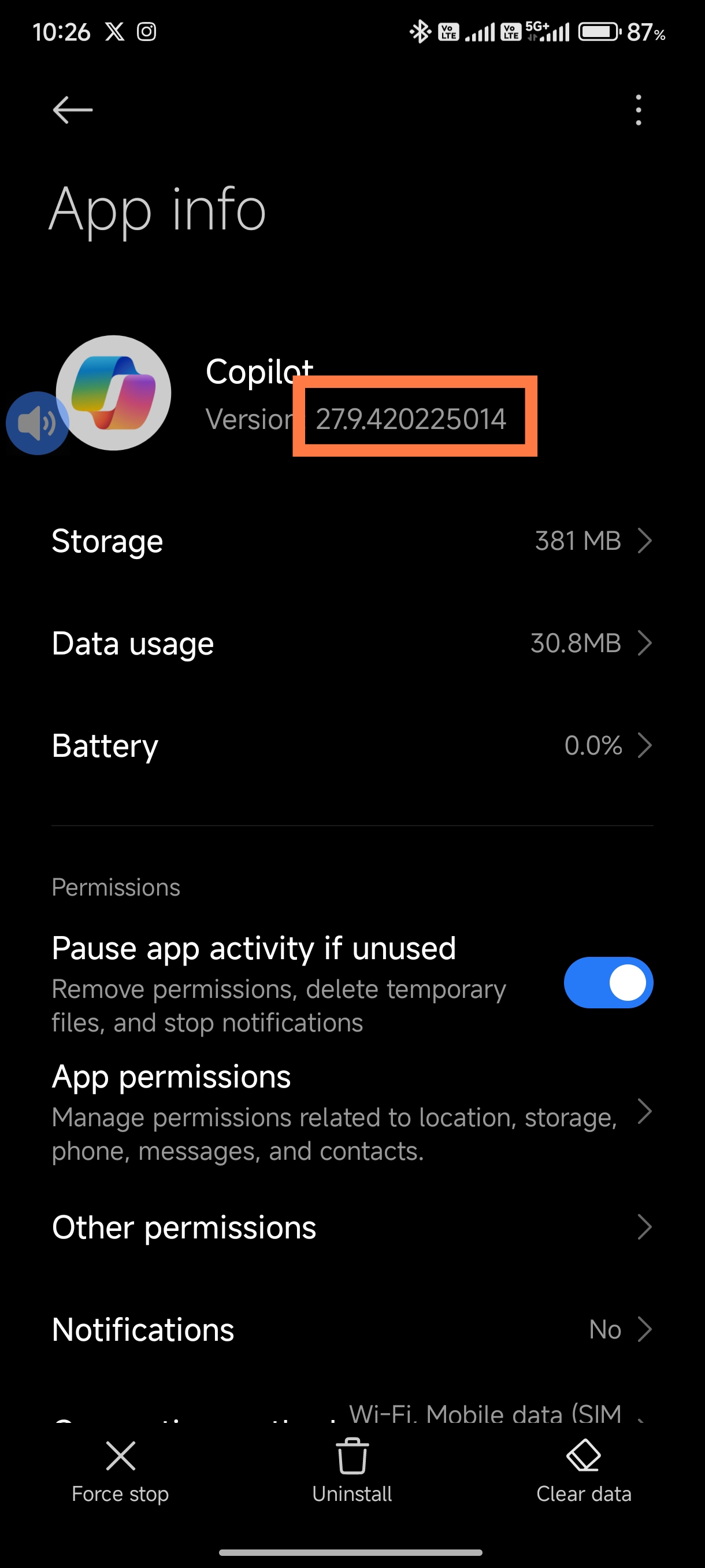Tap the floating blue speaker button
Screen dimensions: 705x1568
point(36,423)
